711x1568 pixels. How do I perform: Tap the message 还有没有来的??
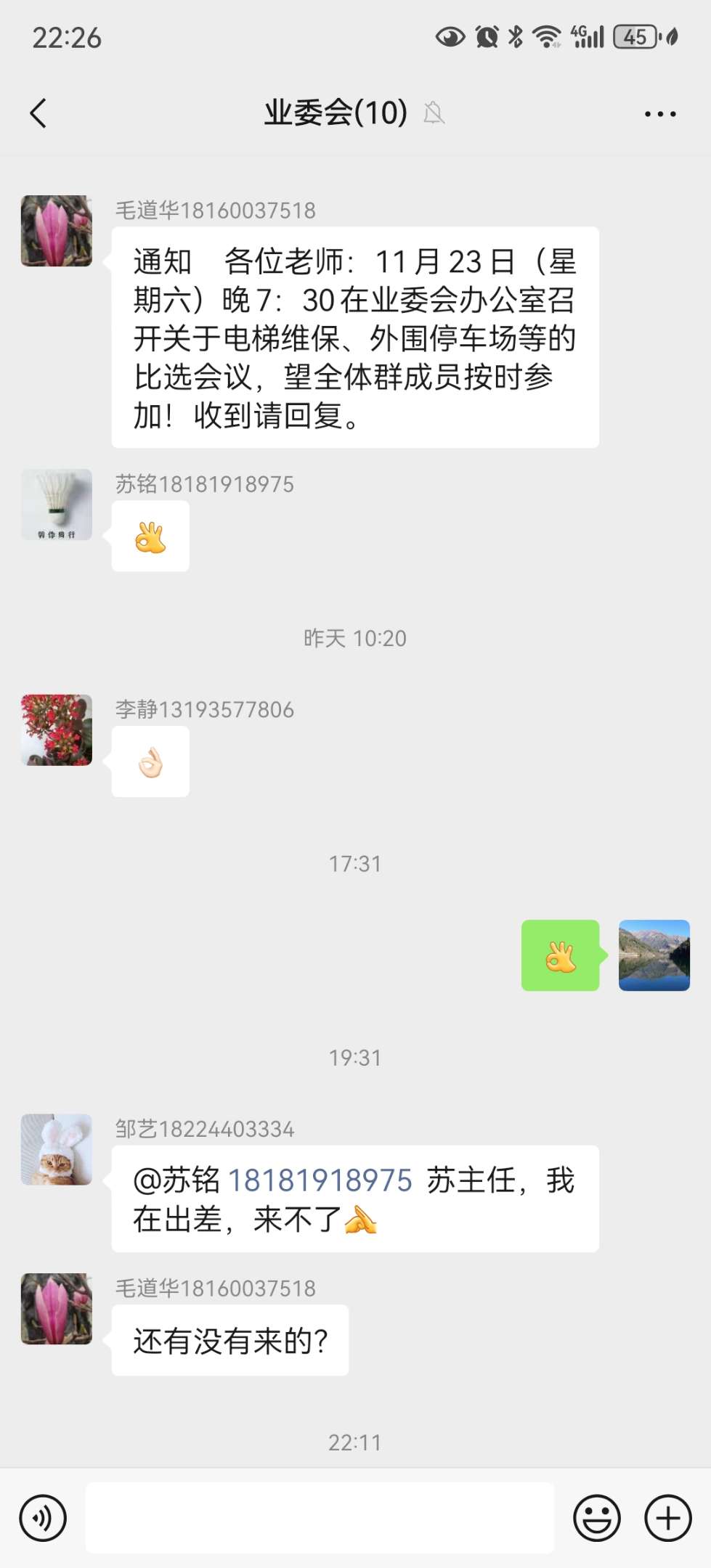[230, 1342]
